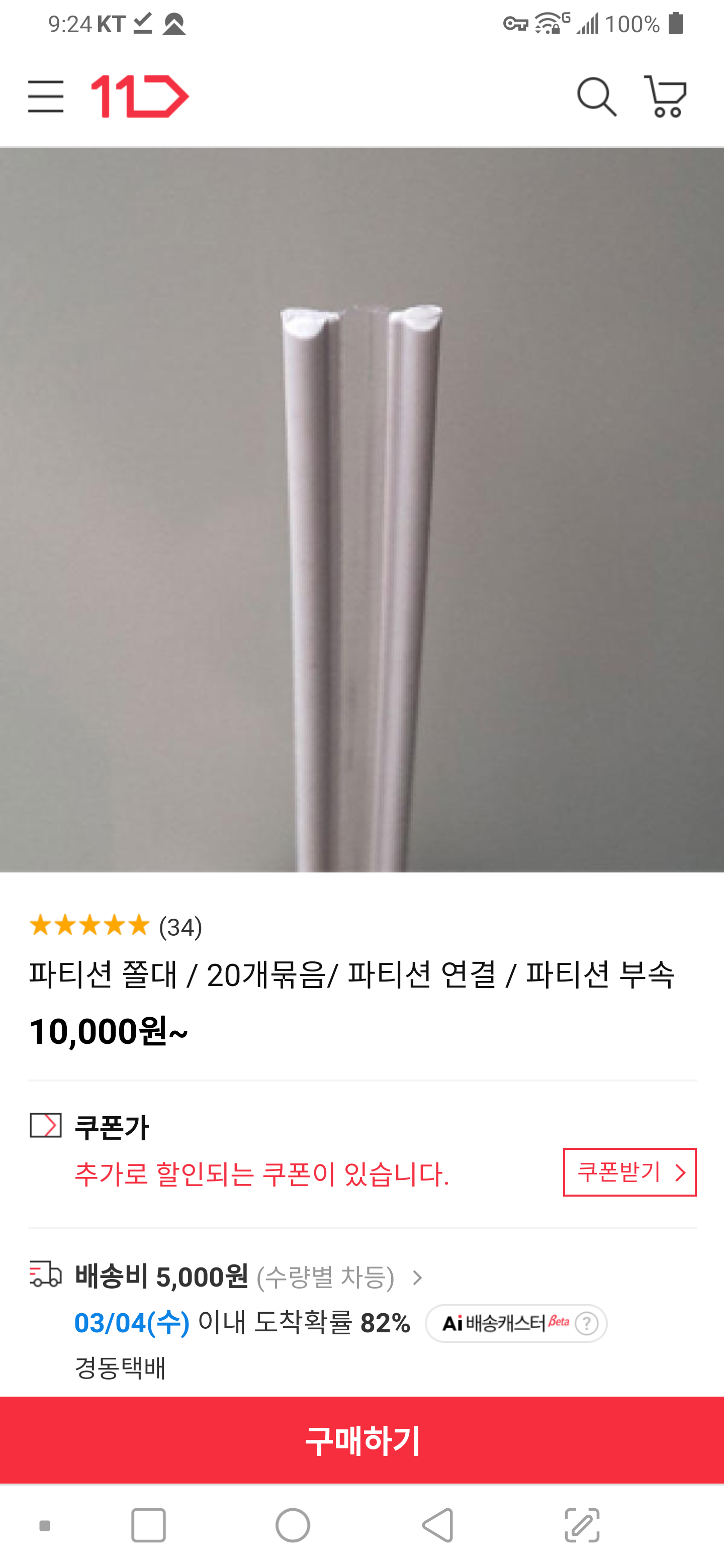Open the shopping cart

(666, 96)
